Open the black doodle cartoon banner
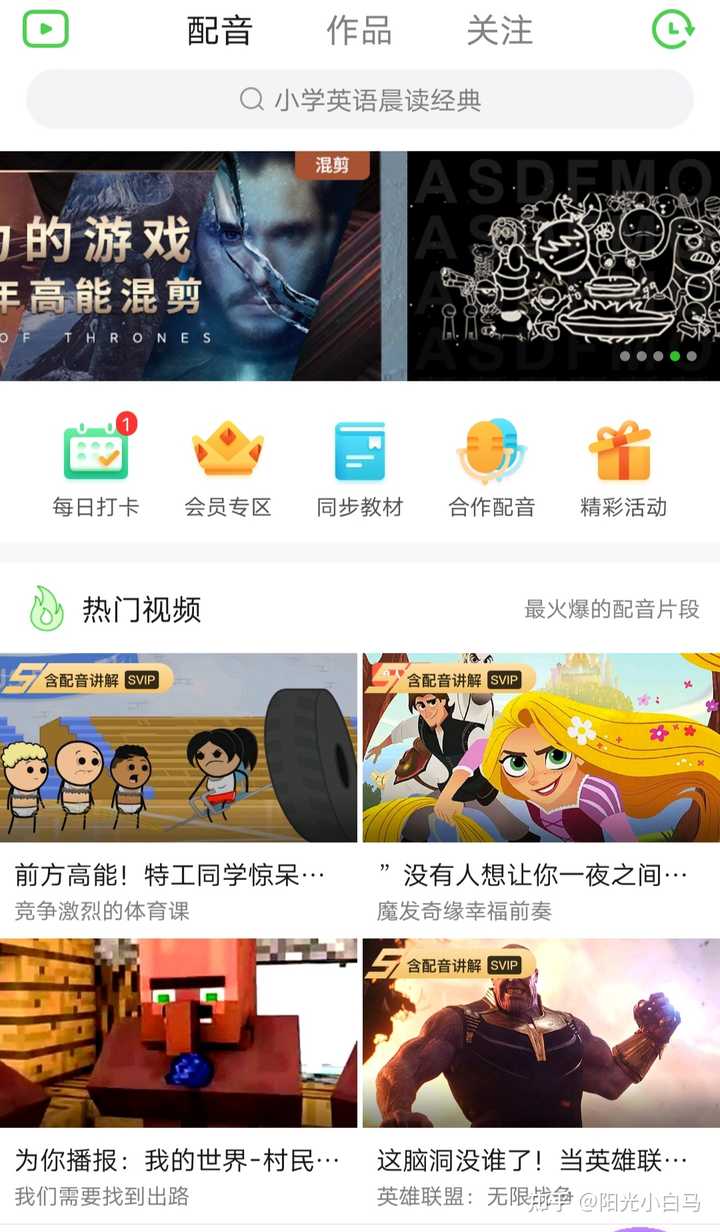Screen dimensions: 720x1232 coord(563,266)
